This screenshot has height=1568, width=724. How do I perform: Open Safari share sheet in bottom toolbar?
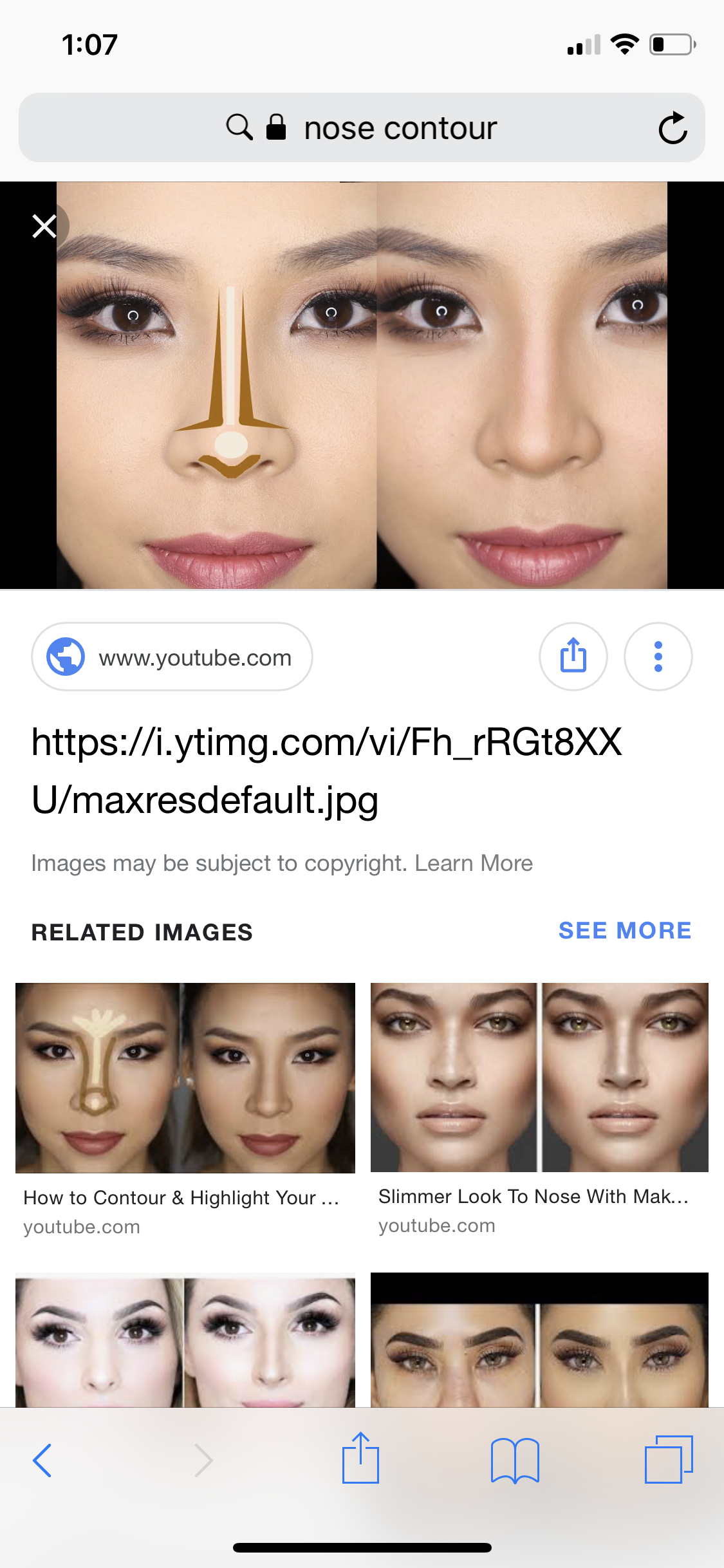[360, 1459]
